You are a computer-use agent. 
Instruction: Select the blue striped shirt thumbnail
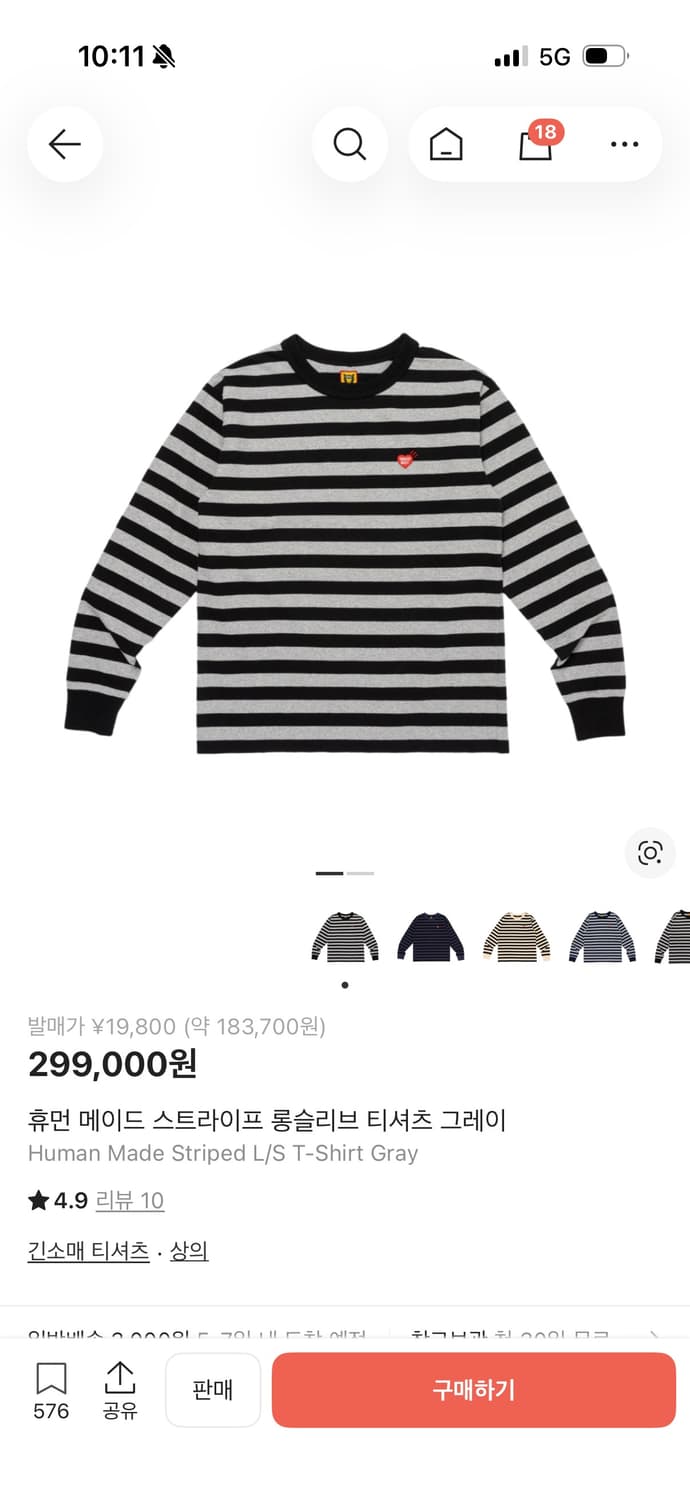tap(602, 937)
